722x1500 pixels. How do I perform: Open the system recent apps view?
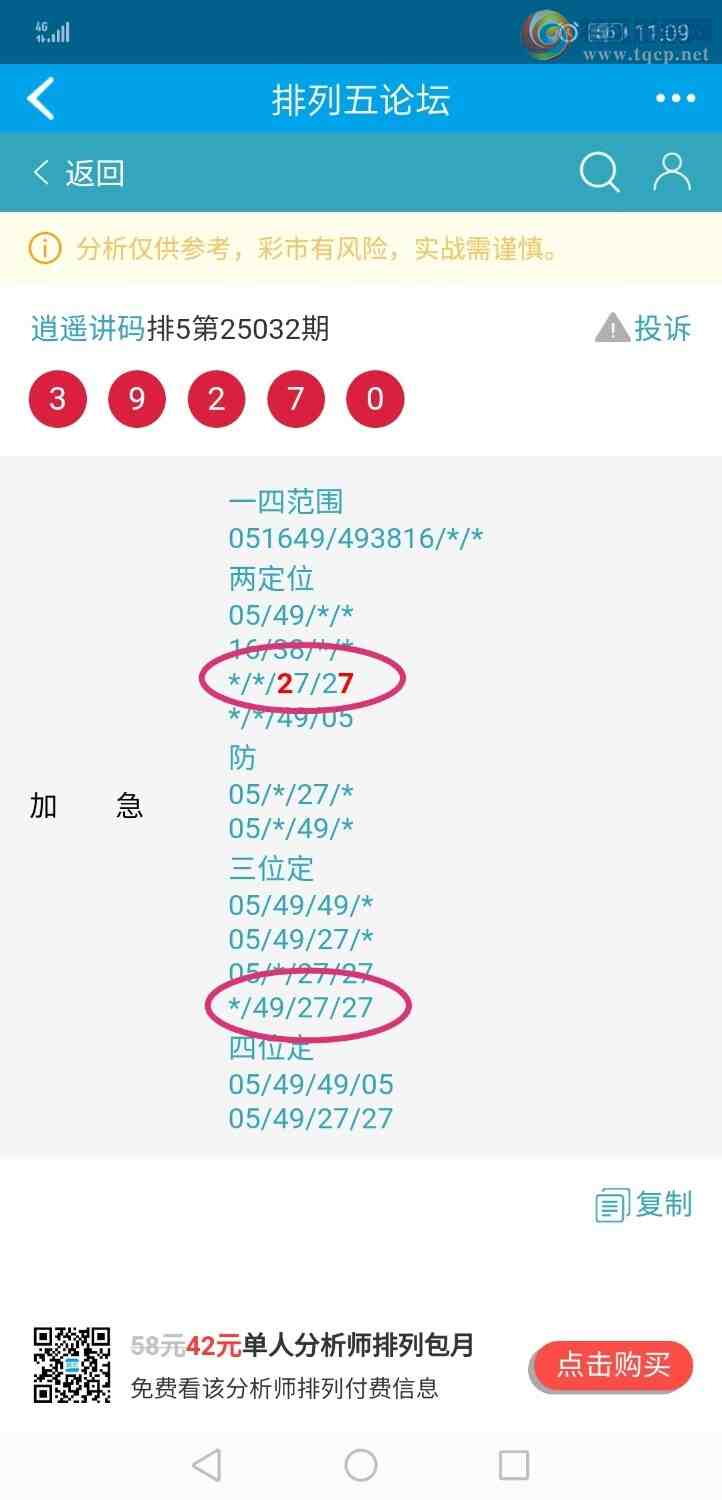point(513,1465)
